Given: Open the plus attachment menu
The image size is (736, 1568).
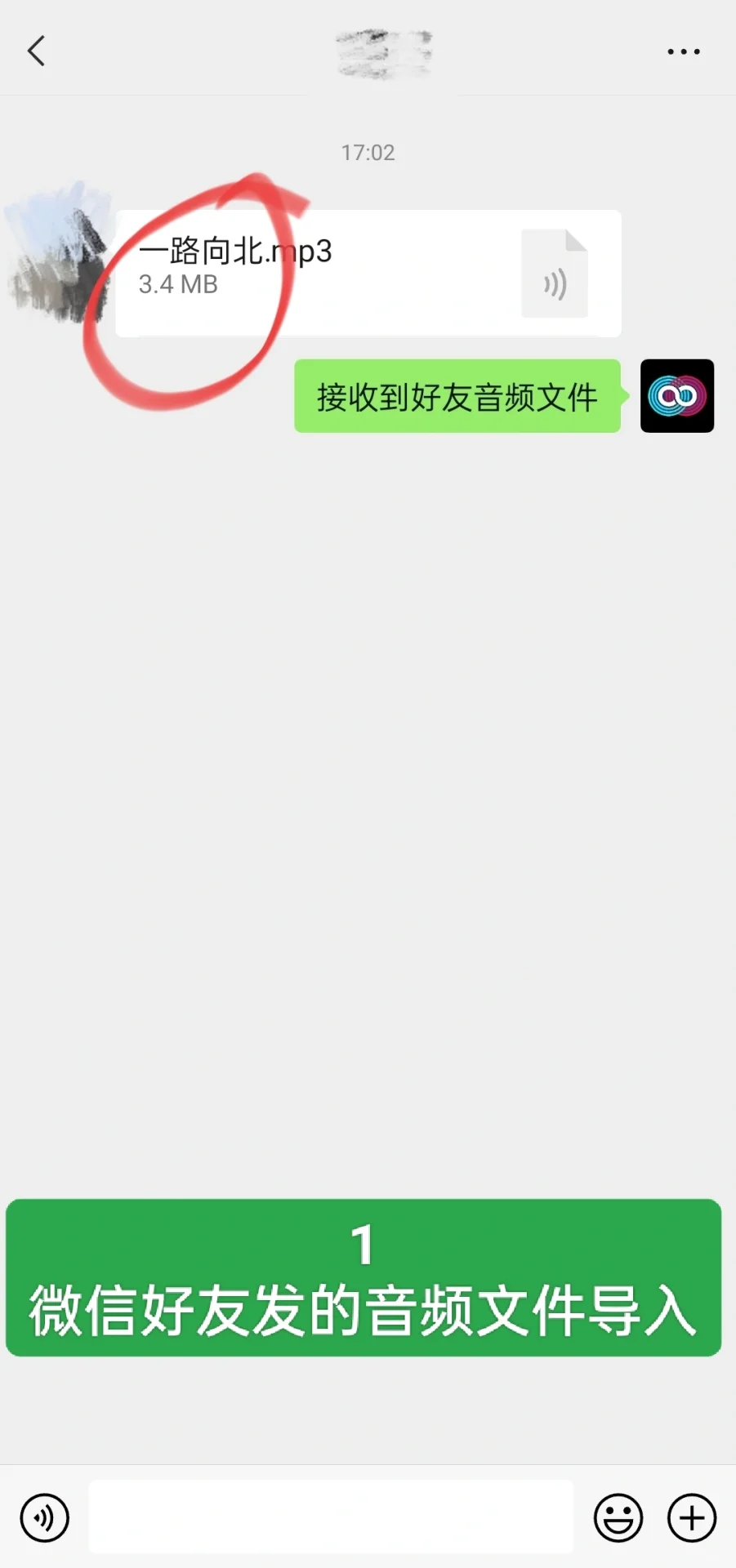Looking at the screenshot, I should pyautogui.click(x=692, y=1518).
